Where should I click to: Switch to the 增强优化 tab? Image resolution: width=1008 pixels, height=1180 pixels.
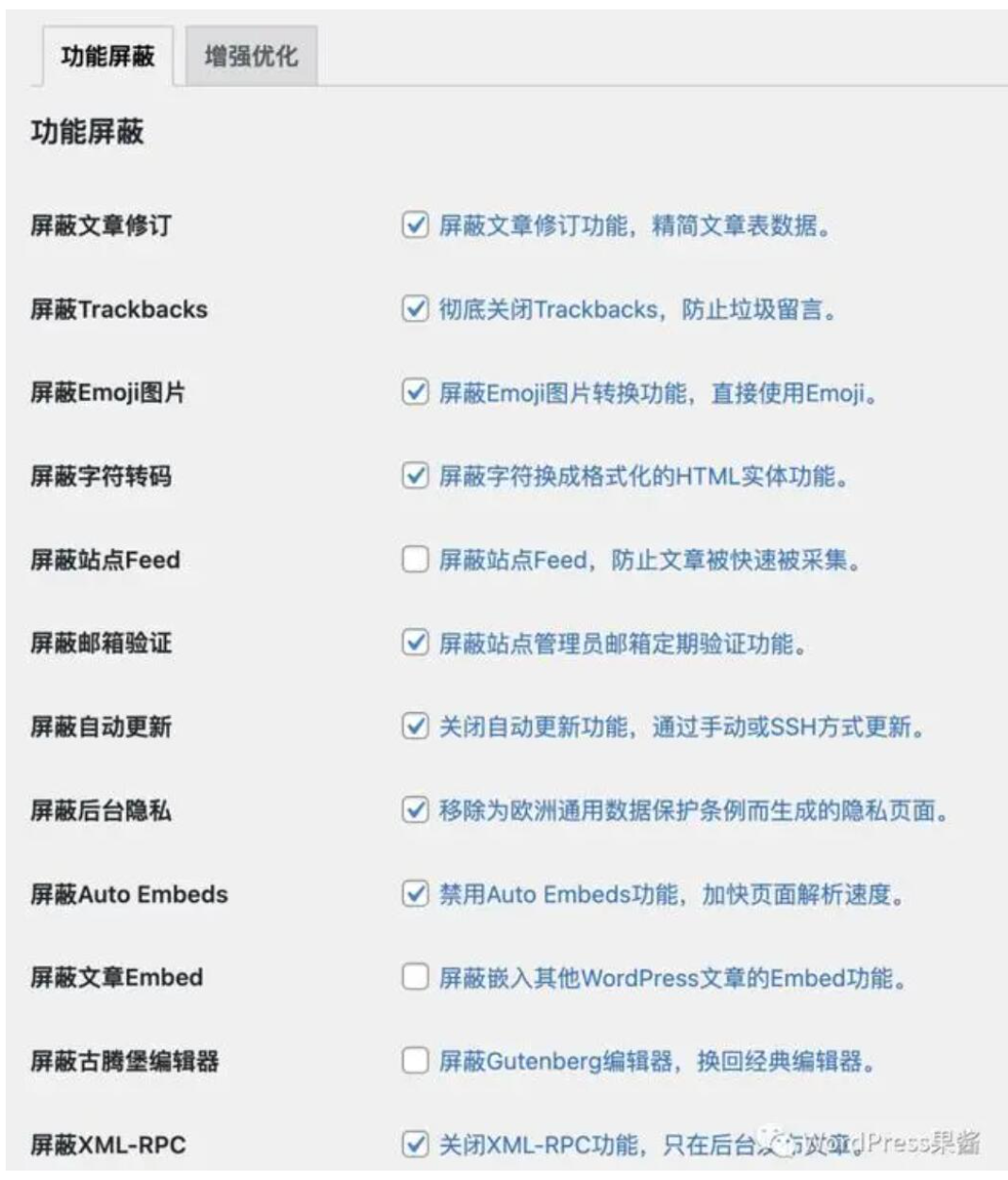[x=250, y=57]
